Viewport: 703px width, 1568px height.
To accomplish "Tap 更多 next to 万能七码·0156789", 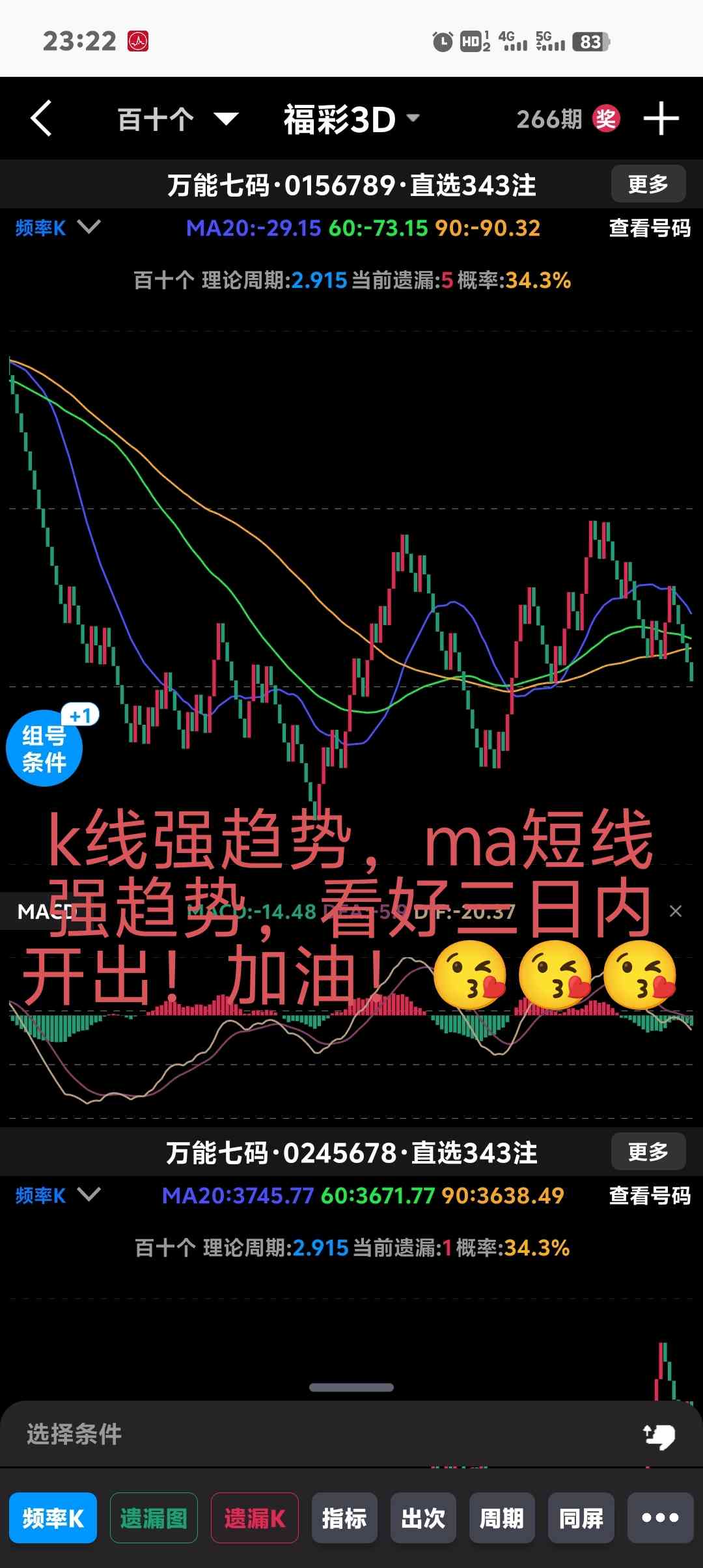I will click(648, 184).
